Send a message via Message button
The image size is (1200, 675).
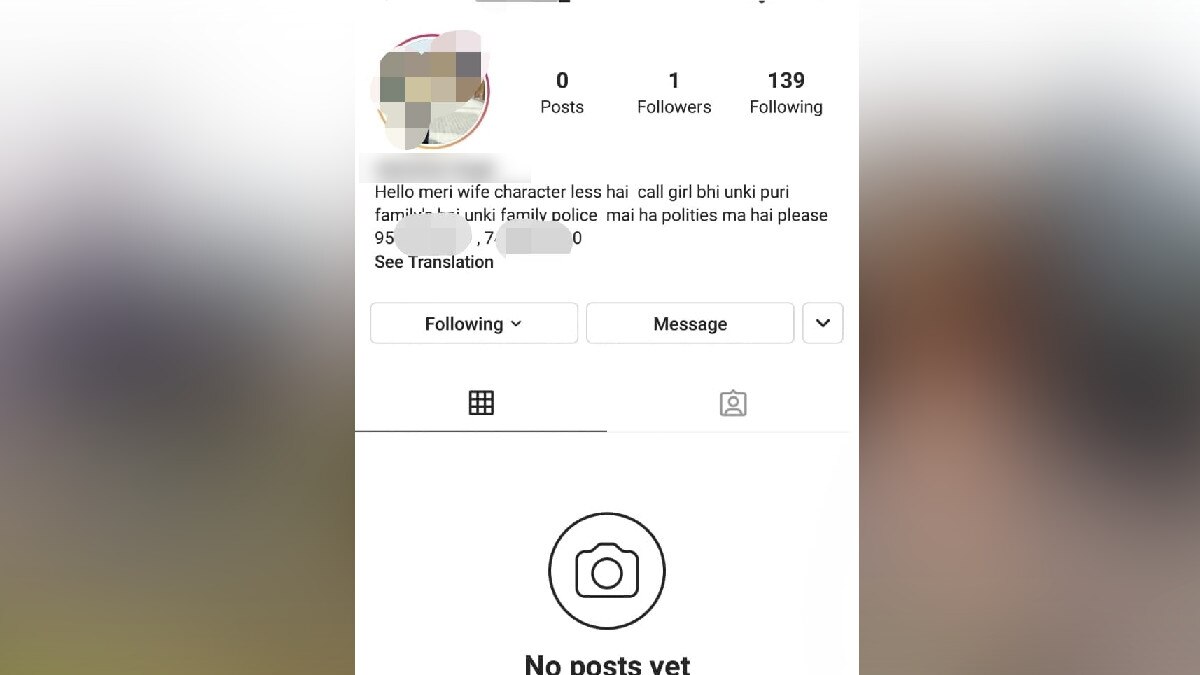(690, 324)
